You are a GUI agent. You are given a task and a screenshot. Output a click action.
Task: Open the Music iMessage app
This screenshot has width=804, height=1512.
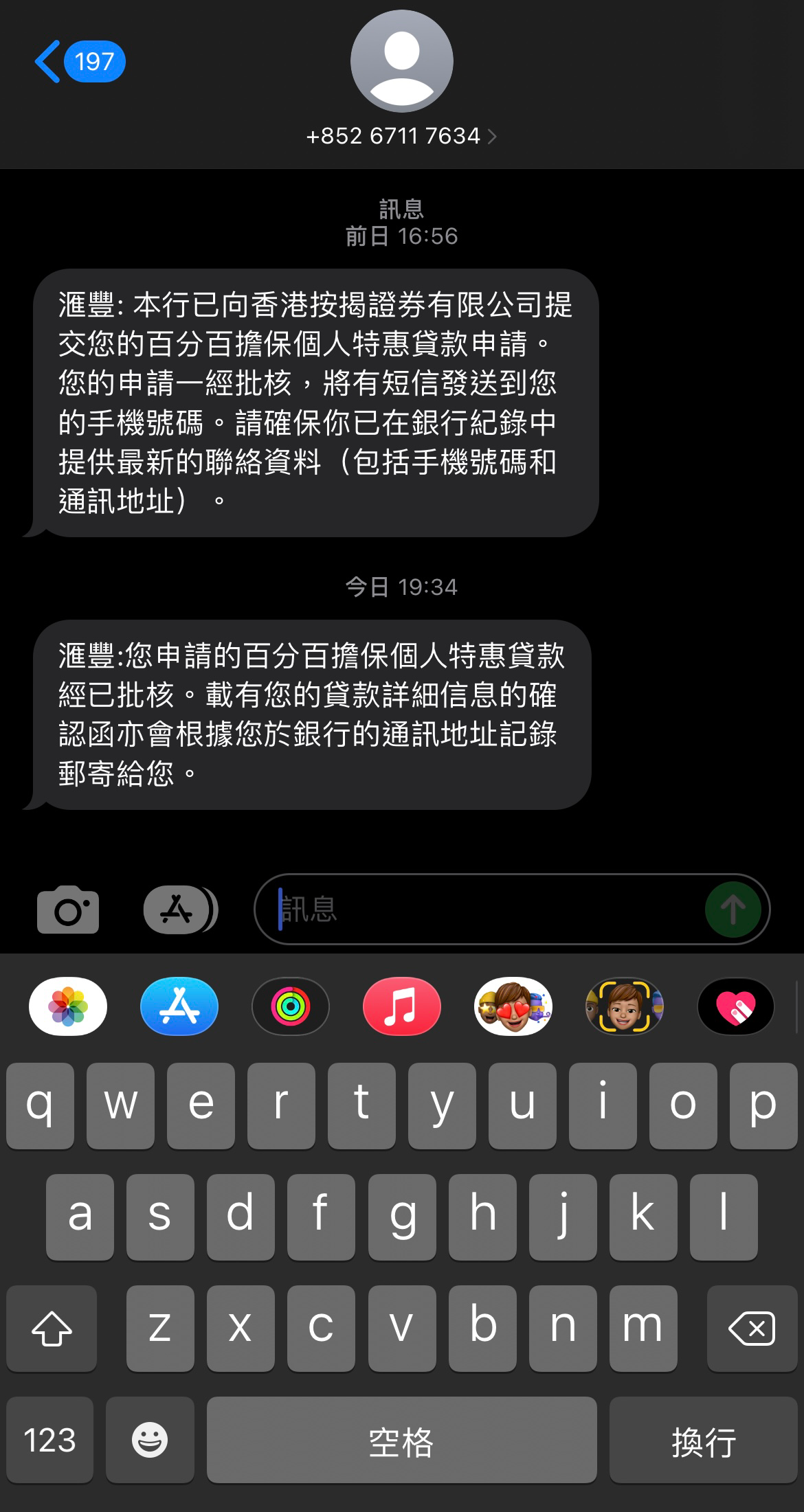pyautogui.click(x=402, y=1006)
